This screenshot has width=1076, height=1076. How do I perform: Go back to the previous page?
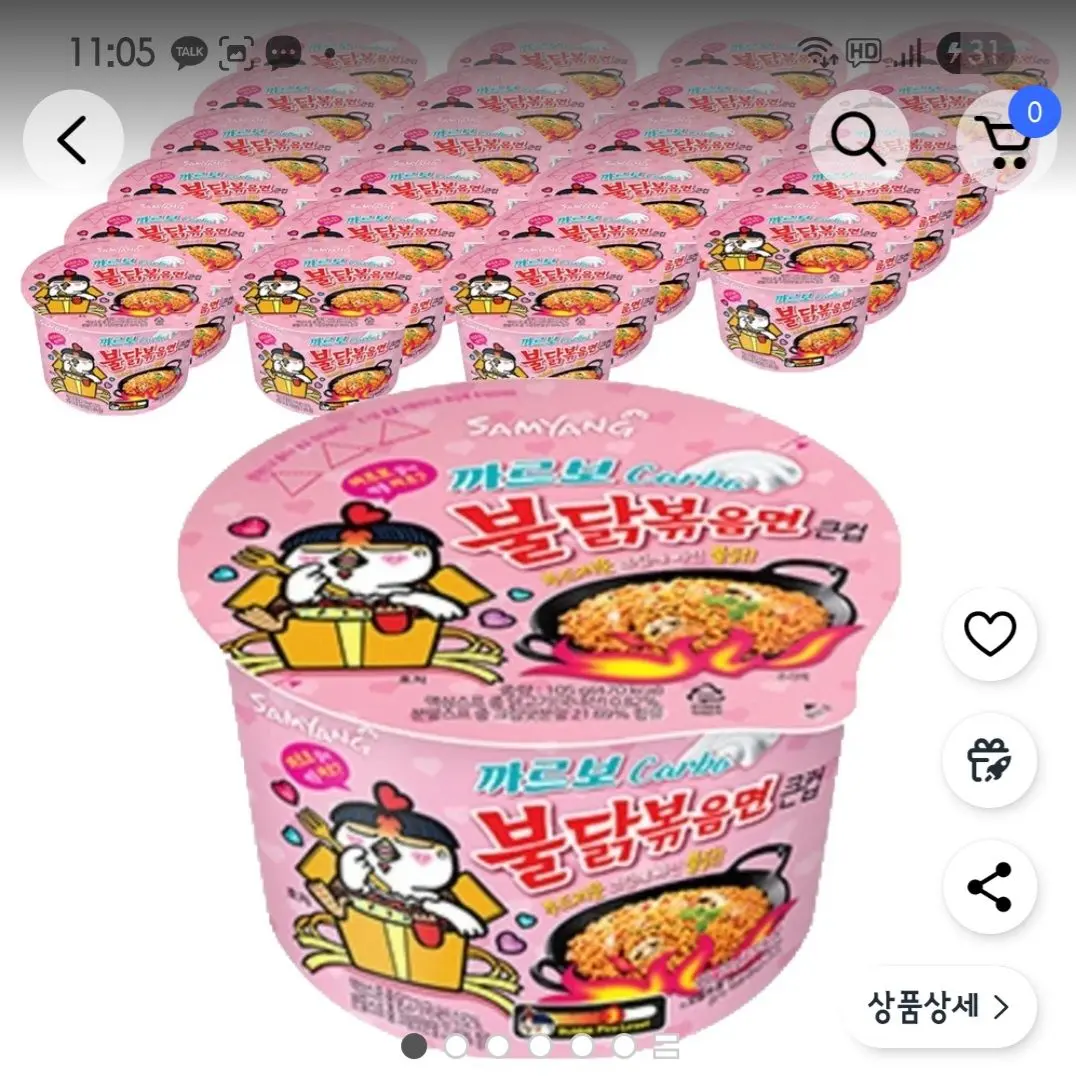point(73,141)
